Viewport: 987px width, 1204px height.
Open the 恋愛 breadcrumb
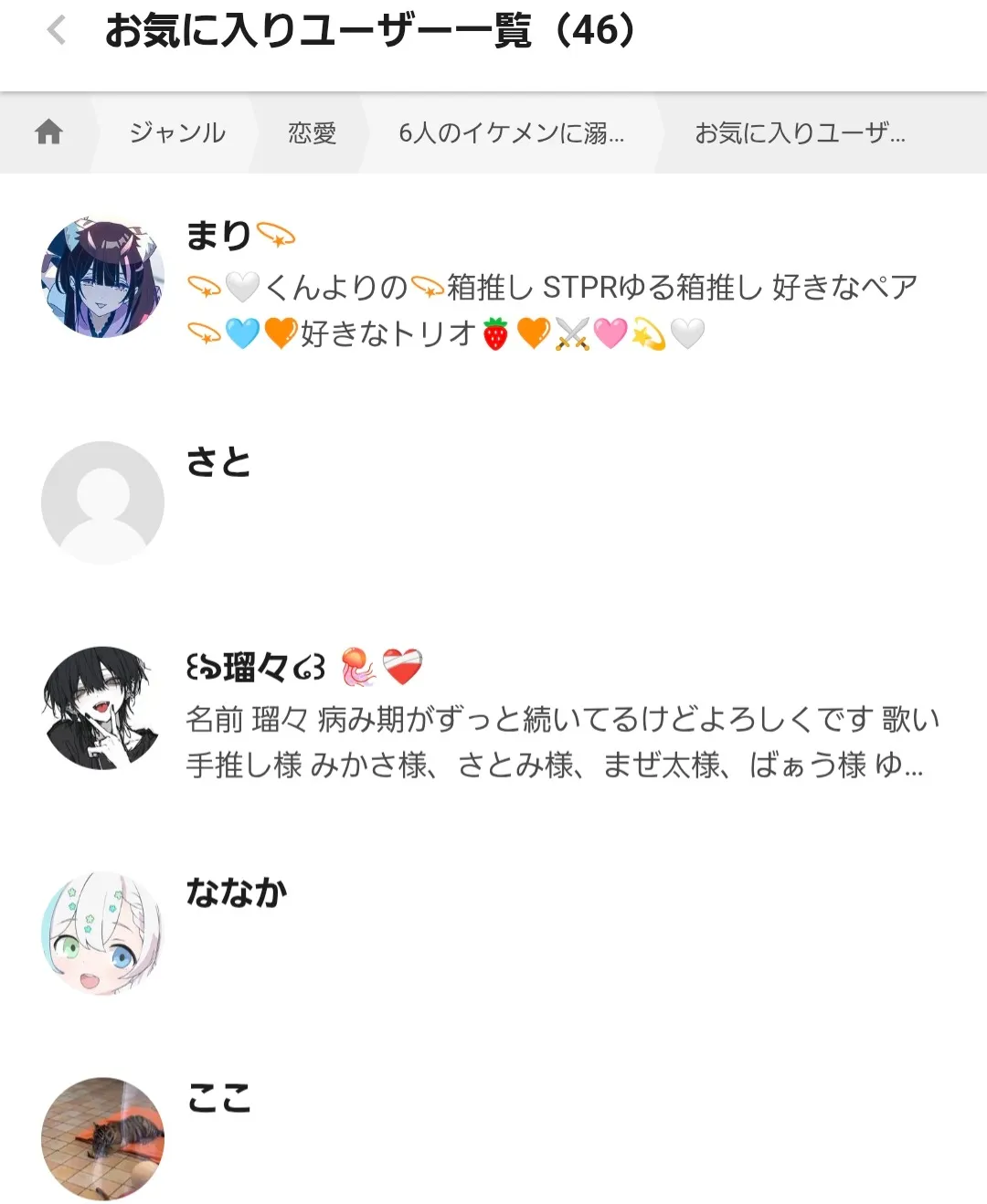(312, 133)
